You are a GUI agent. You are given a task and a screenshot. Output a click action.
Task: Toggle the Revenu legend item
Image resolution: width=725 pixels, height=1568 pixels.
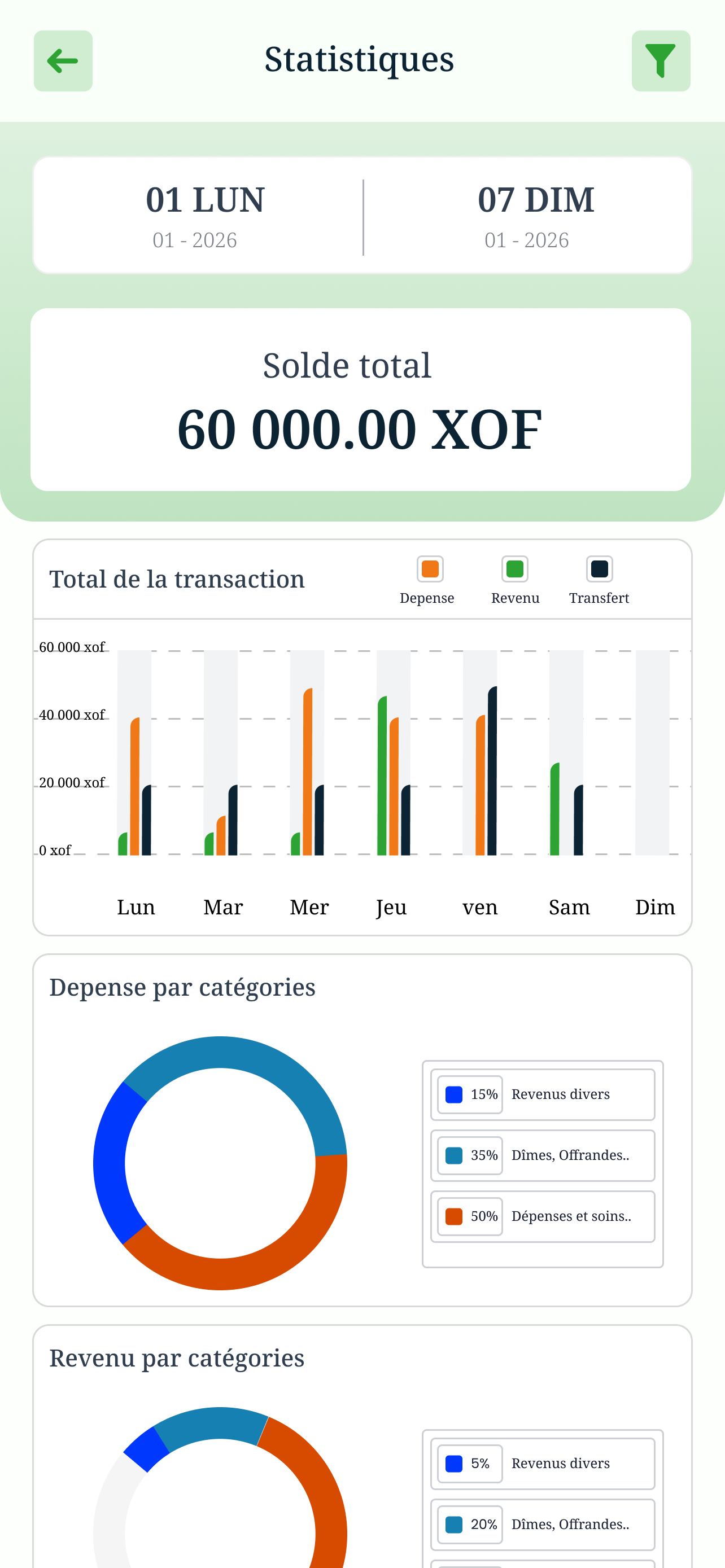pyautogui.click(x=515, y=580)
